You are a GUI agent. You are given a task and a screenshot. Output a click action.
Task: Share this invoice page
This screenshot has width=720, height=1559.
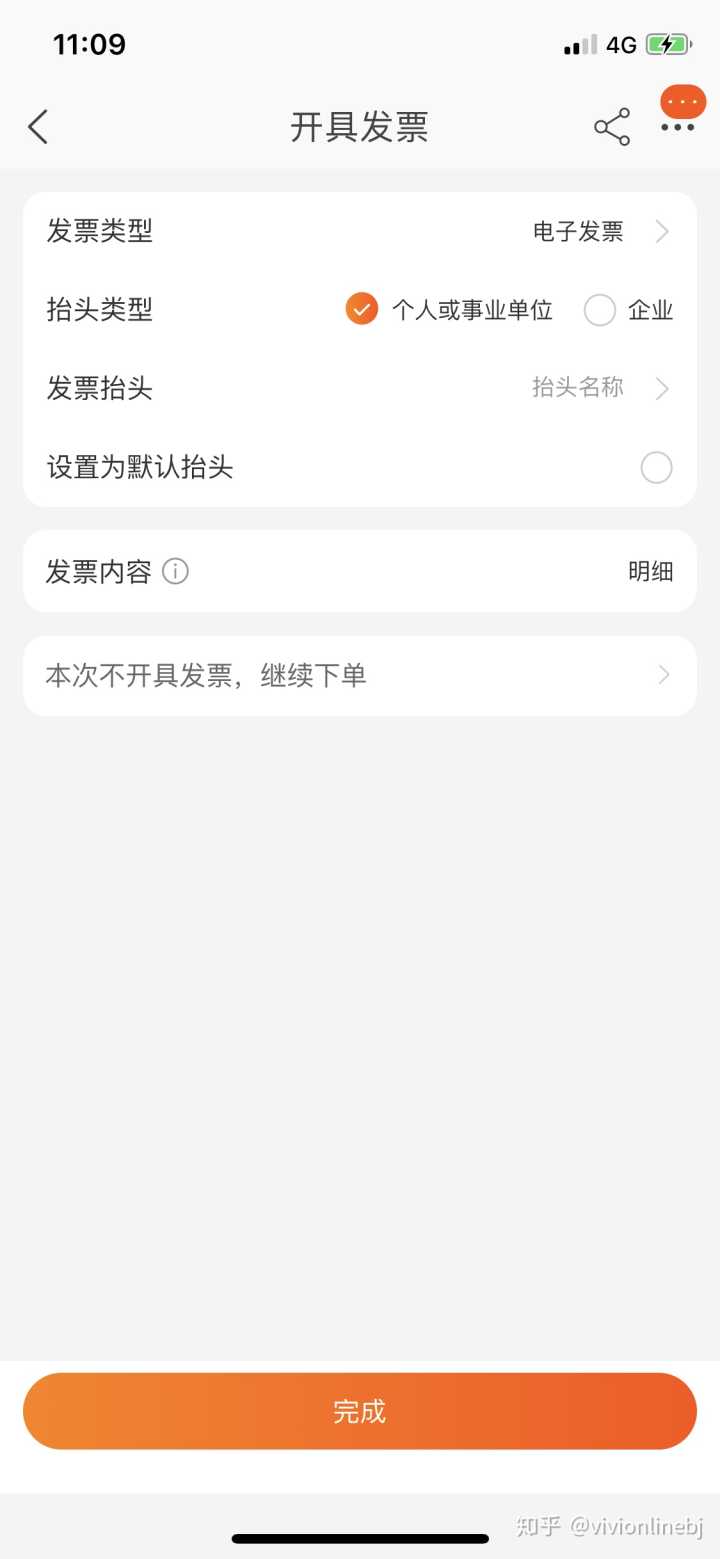612,127
